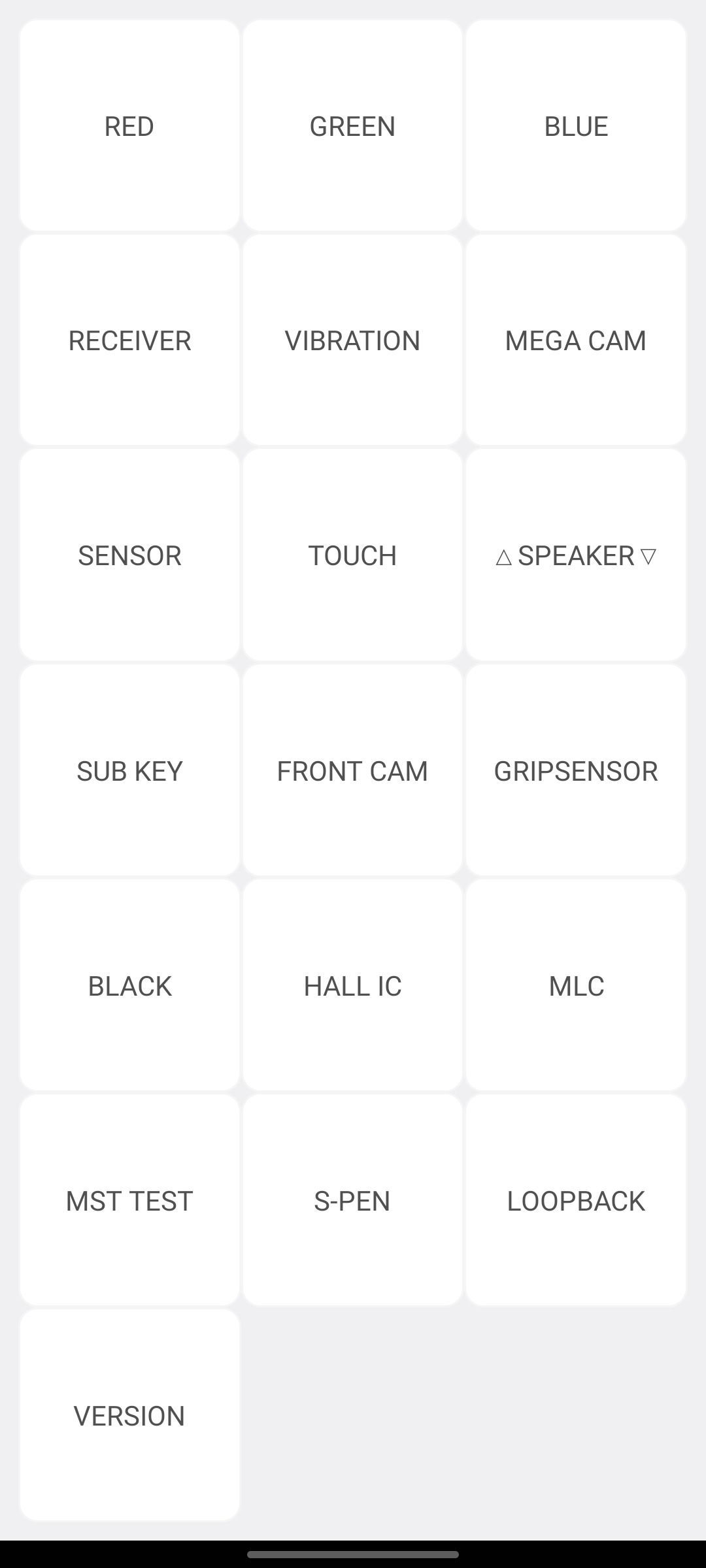Screen dimensions: 706x1568
Task: Test the SUB KEY buttons
Action: [129, 771]
